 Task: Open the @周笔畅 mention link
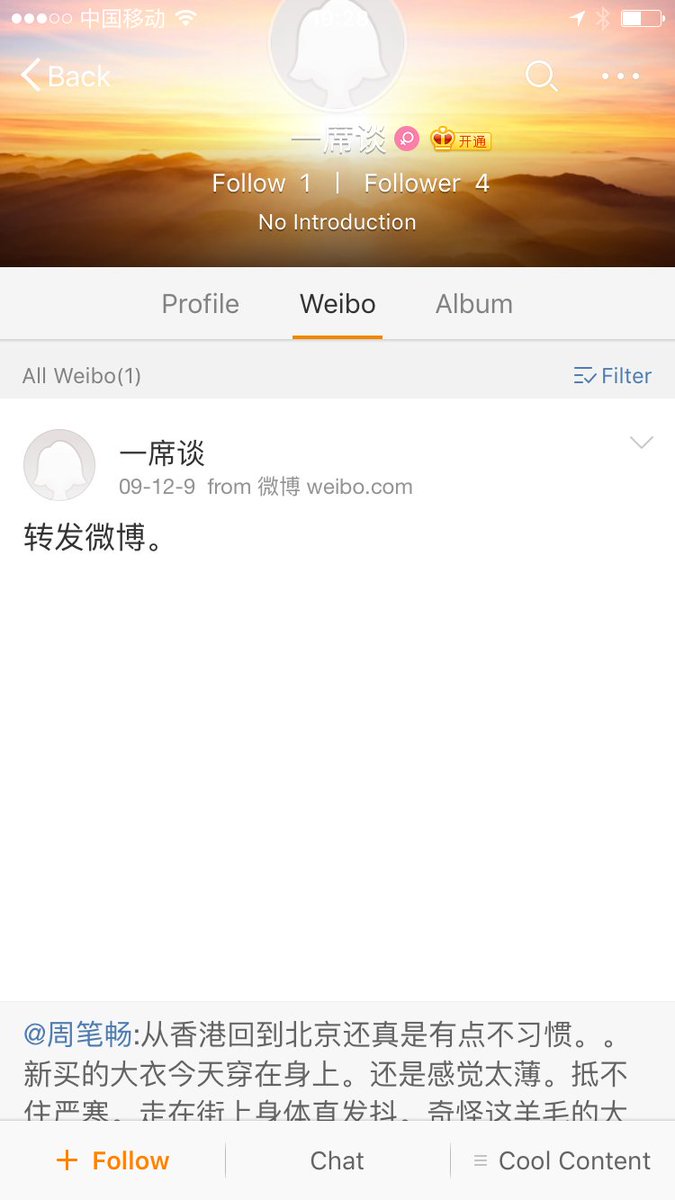tap(77, 1034)
